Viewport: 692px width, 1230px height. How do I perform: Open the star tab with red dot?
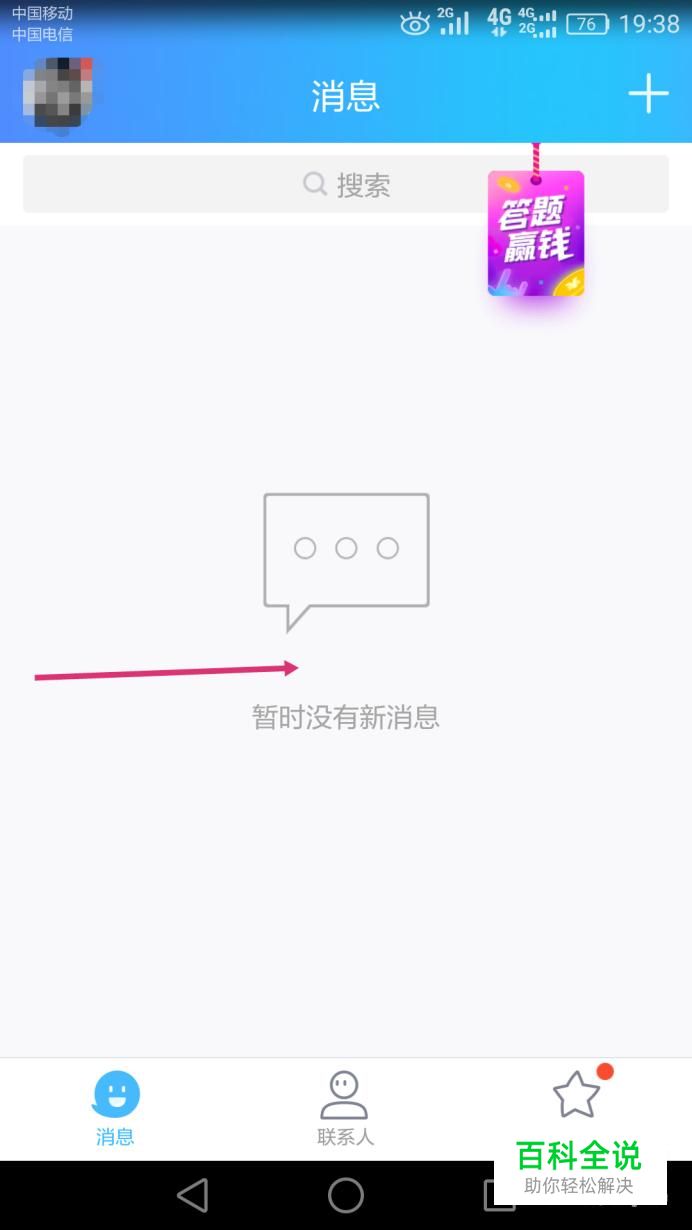(x=577, y=1095)
